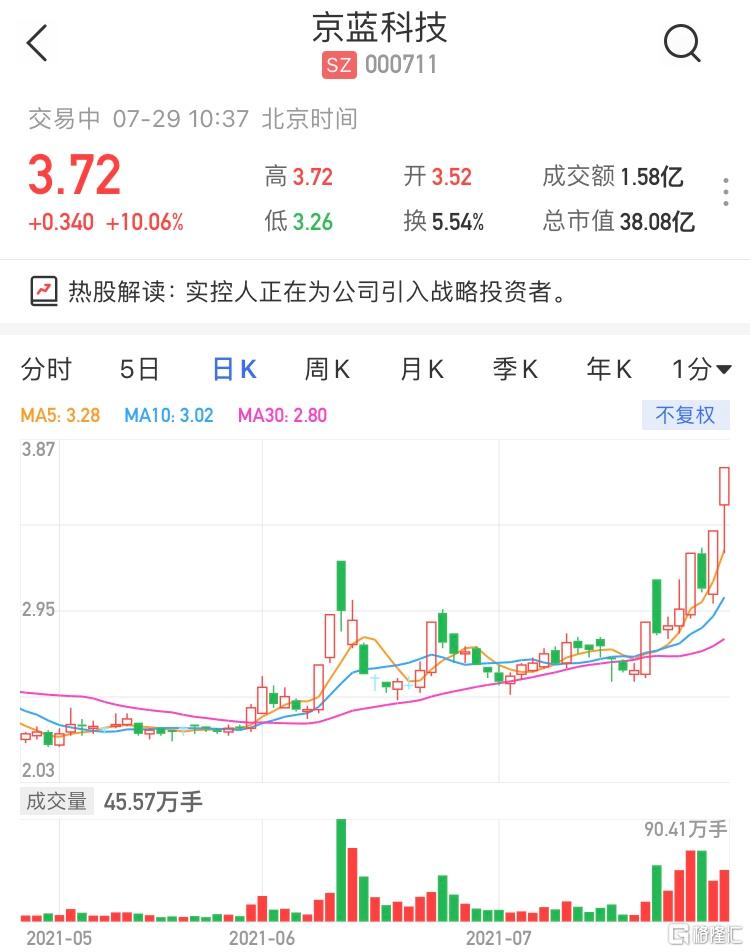Viewport: 750px width, 952px height.
Task: Select the 日K chart tab
Action: pos(234,370)
